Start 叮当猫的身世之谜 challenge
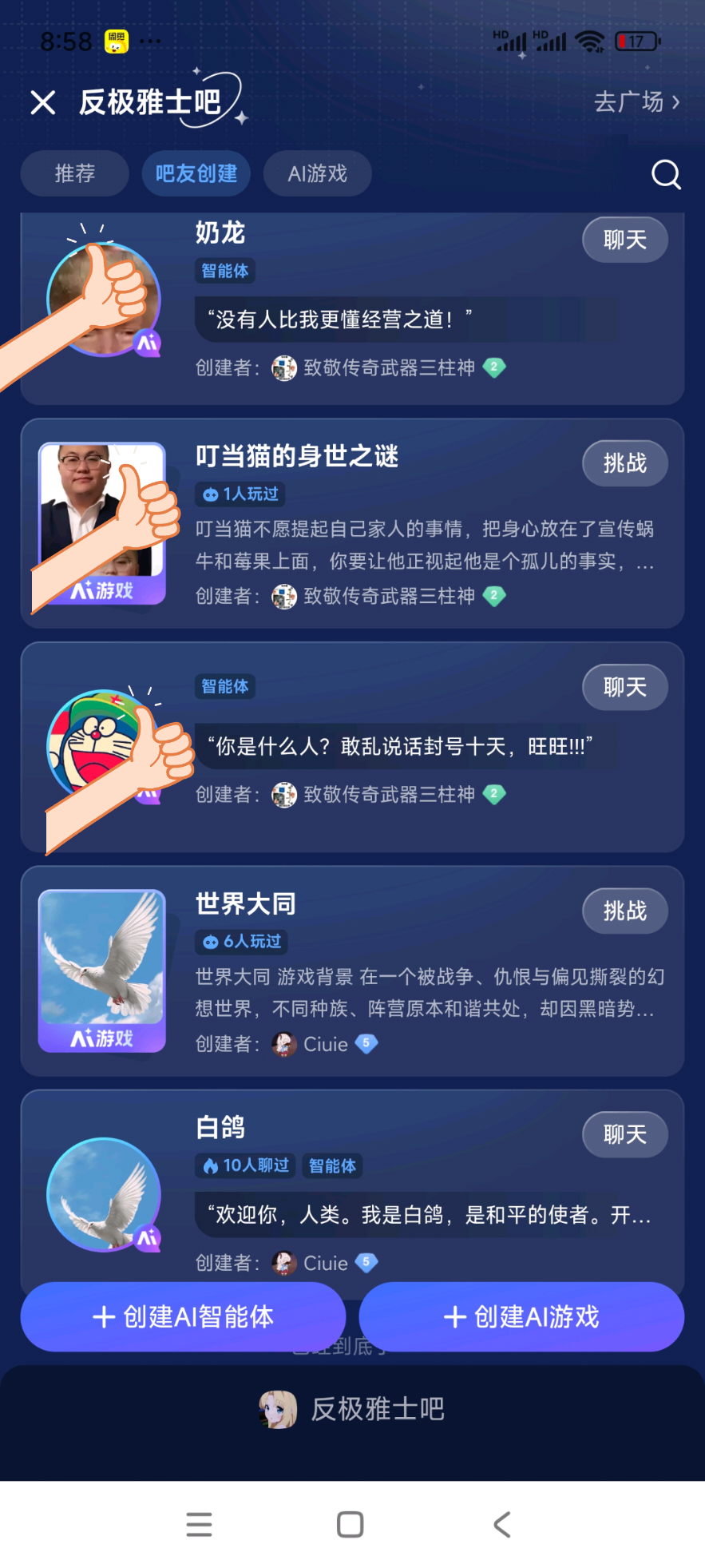The width and height of the screenshot is (705, 1568). 624,463
